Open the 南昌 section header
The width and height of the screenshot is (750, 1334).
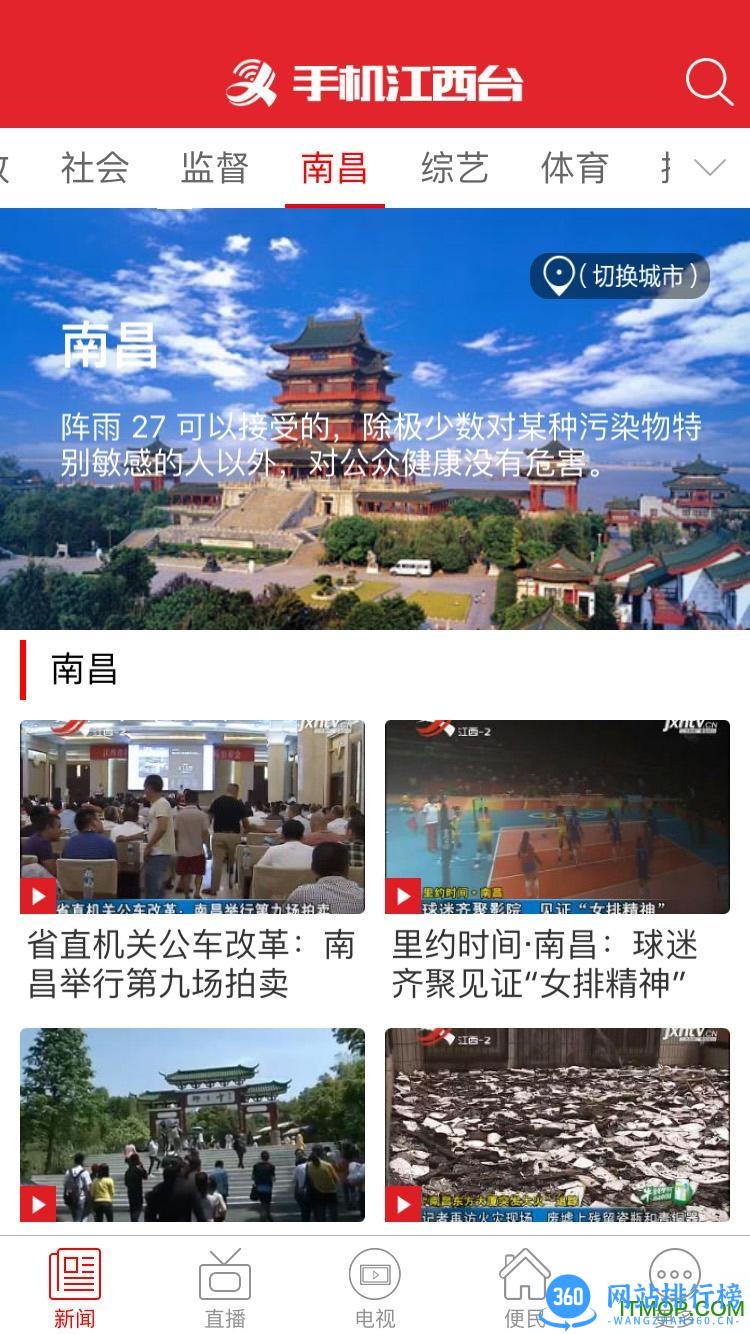click(83, 669)
